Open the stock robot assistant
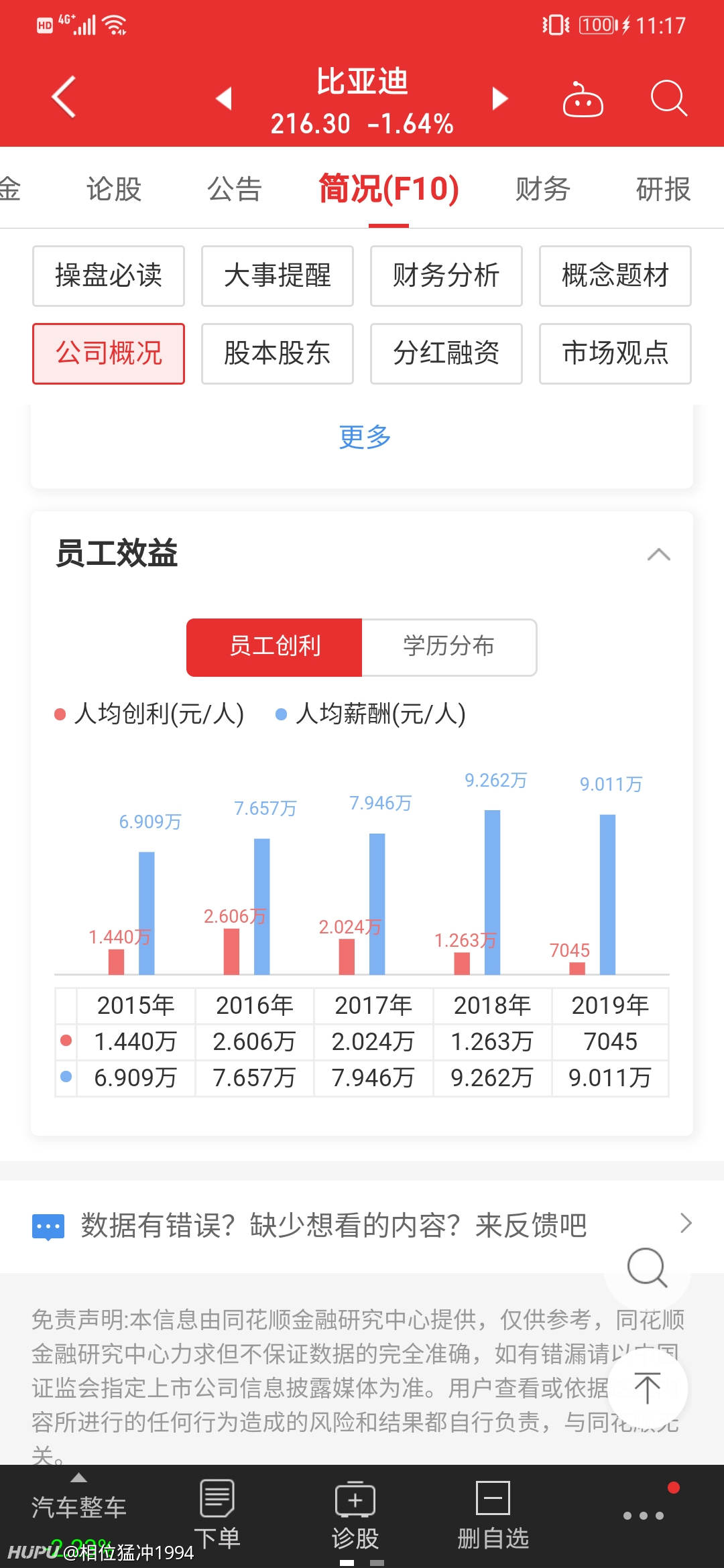 (583, 99)
